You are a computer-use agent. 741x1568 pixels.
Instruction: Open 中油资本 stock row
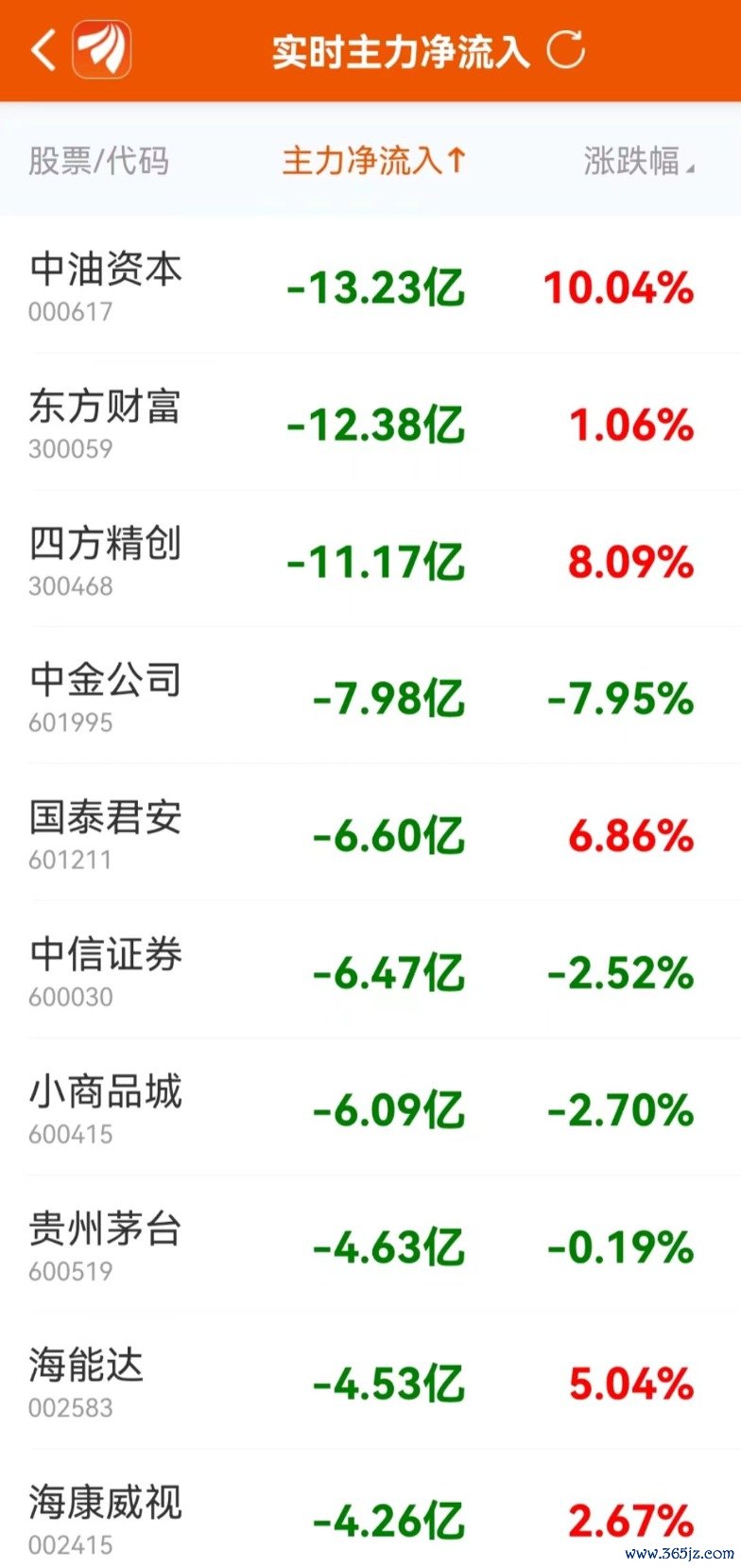(x=370, y=285)
